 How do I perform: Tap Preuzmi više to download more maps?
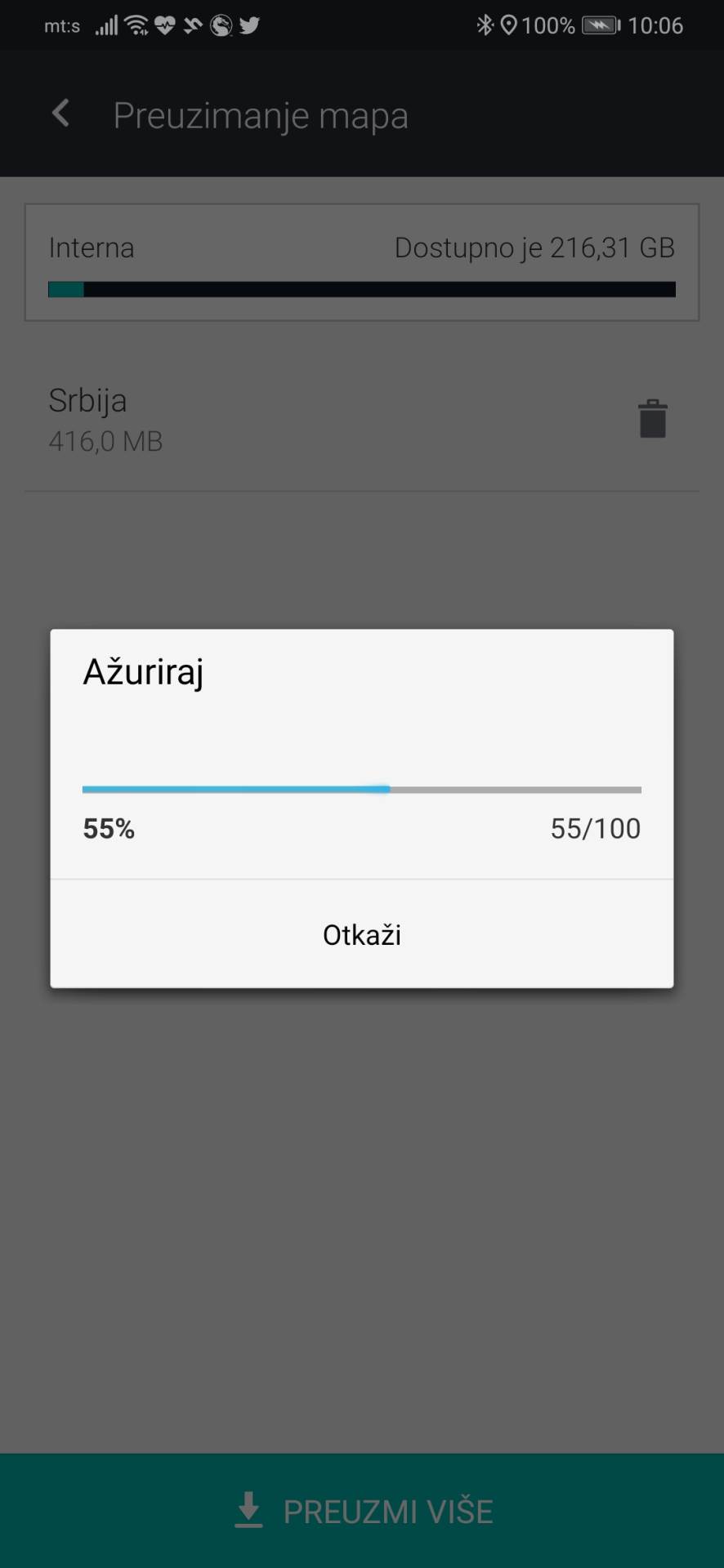click(x=362, y=1511)
